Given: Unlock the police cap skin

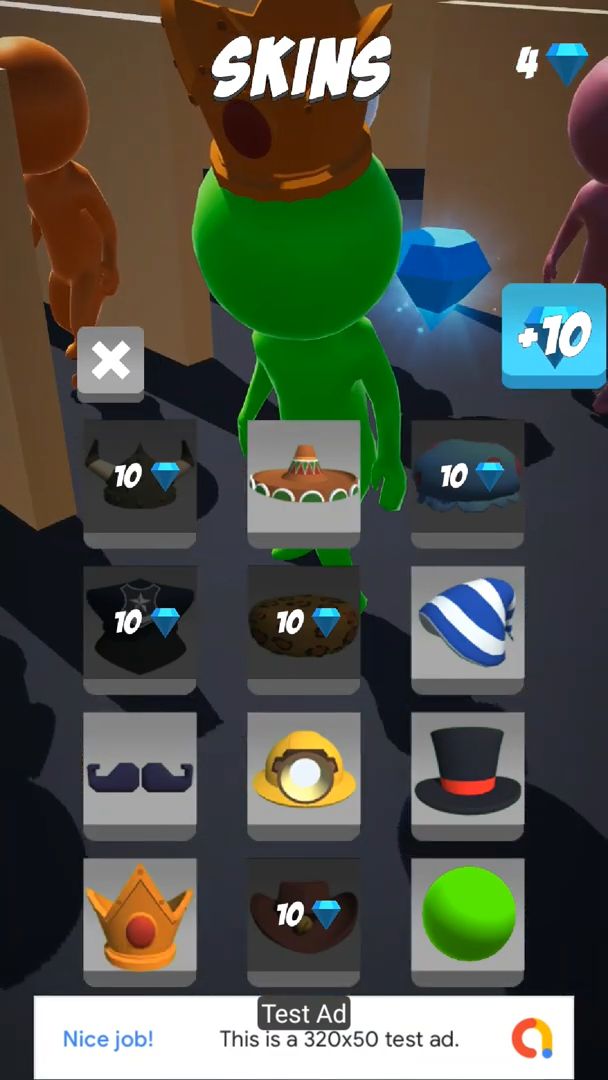Looking at the screenshot, I should coord(140,623).
